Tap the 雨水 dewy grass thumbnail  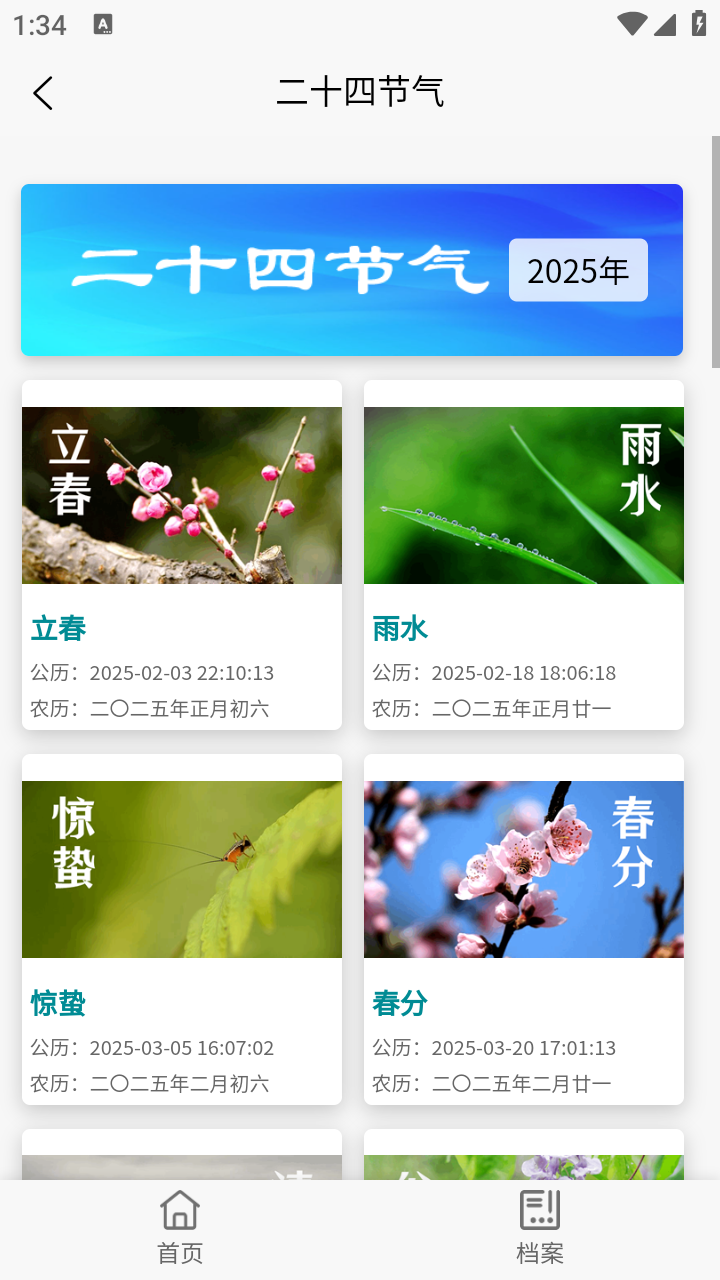pyautogui.click(x=523, y=495)
